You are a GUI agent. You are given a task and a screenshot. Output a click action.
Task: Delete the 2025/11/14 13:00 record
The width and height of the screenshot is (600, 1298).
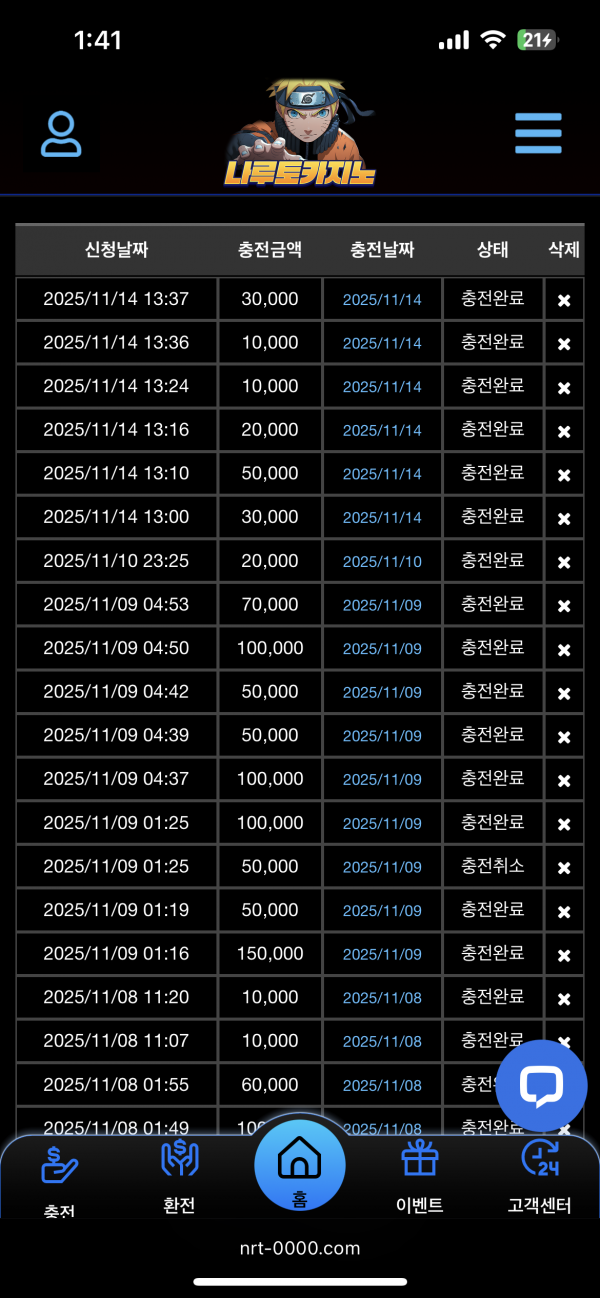(564, 518)
